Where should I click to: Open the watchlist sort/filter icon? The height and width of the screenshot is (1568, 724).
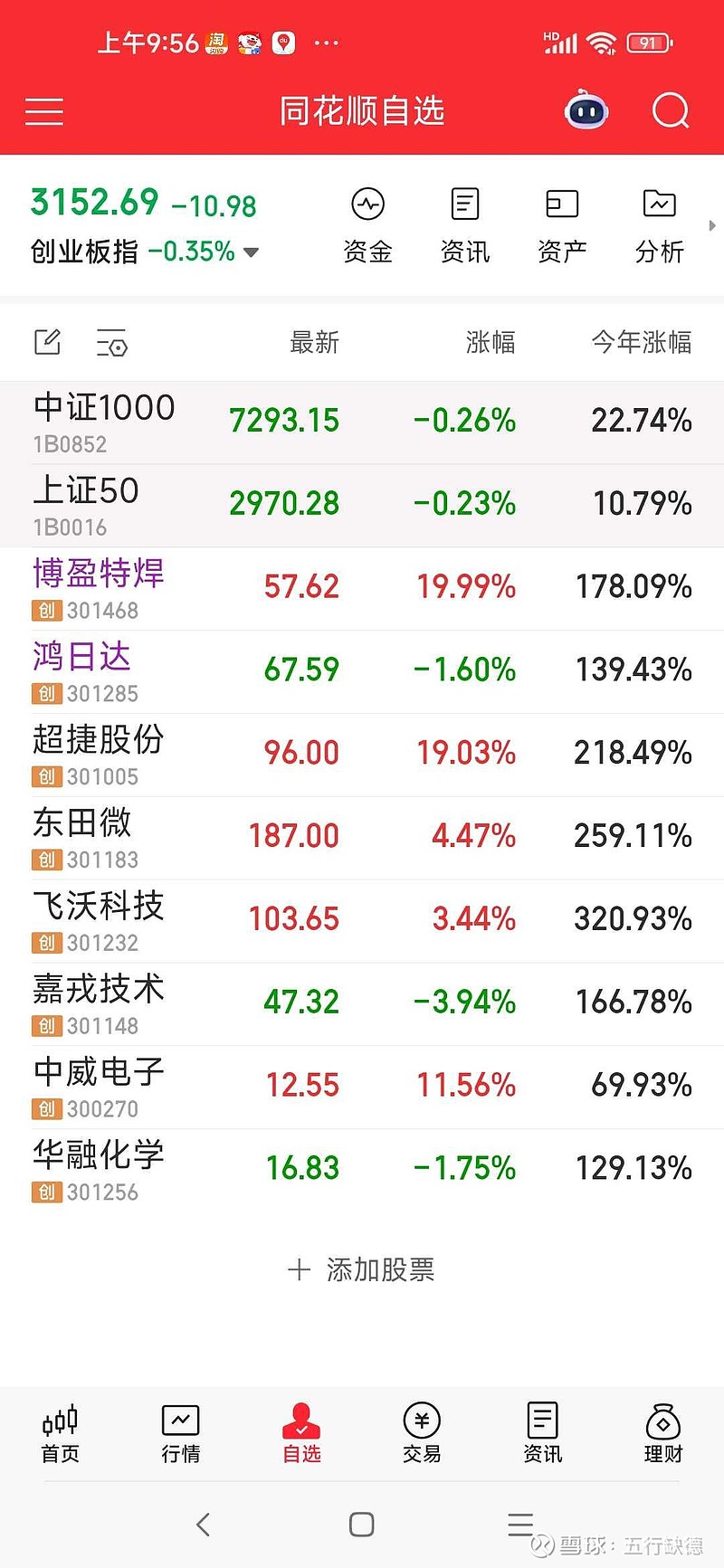(112, 344)
